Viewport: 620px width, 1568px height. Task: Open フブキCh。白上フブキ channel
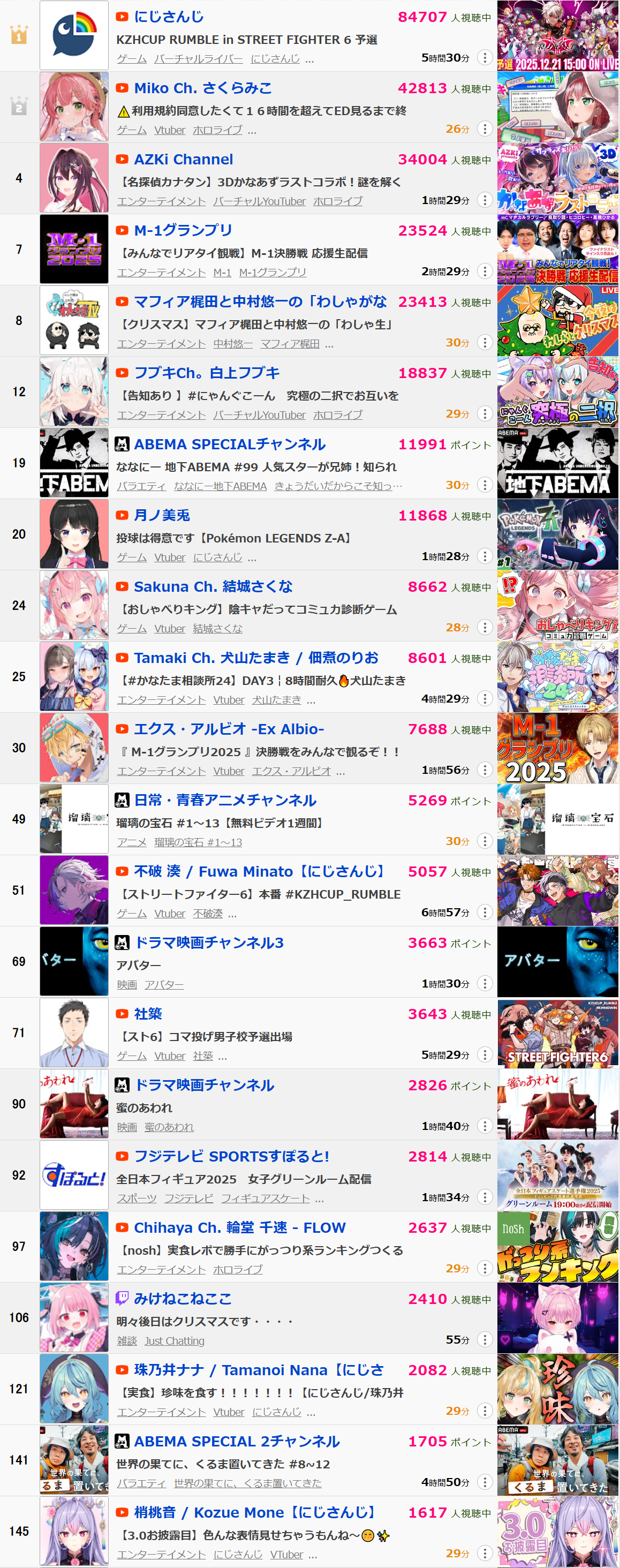coord(206,373)
